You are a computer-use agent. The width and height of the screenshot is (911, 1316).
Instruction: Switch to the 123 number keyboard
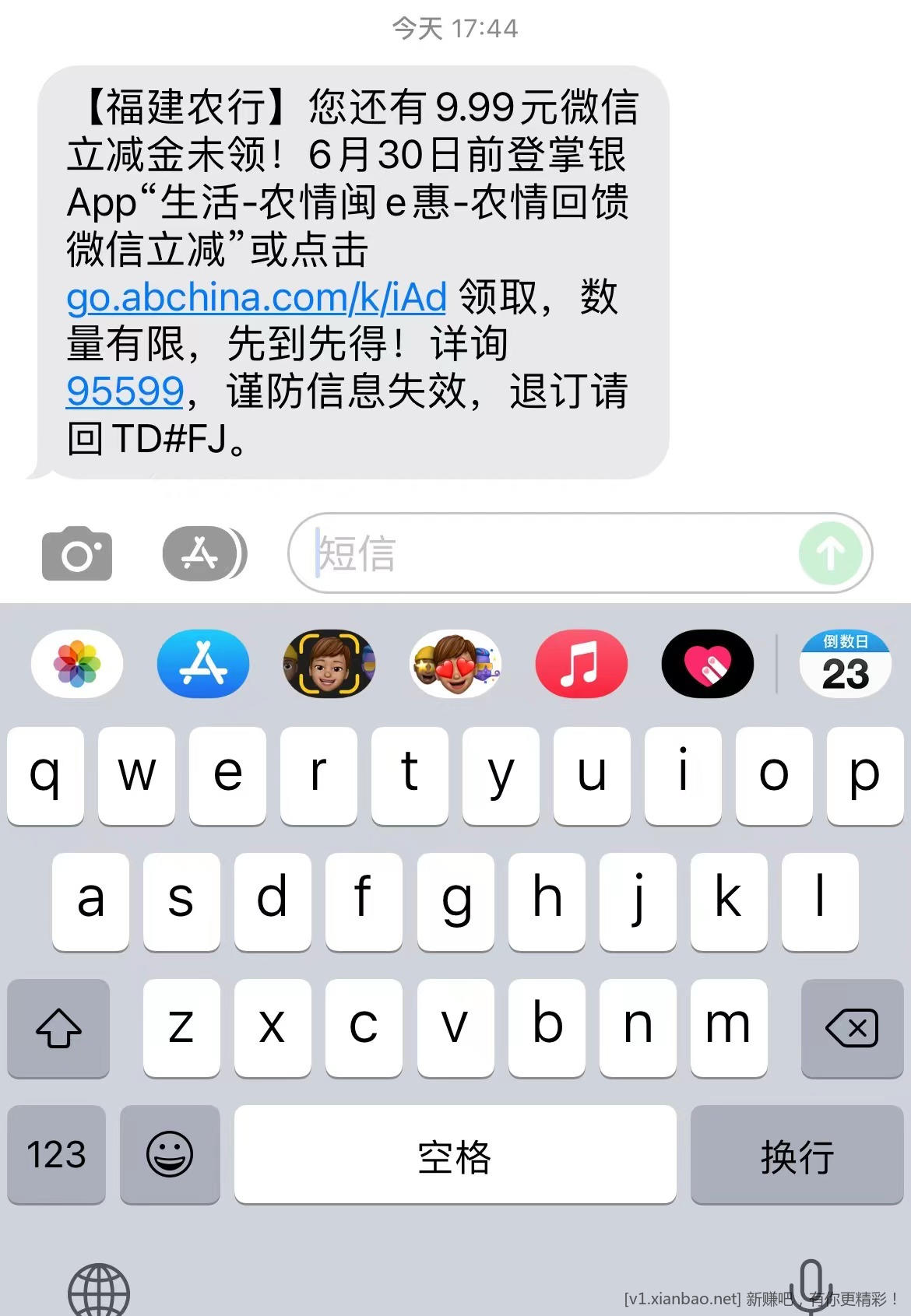point(56,1154)
